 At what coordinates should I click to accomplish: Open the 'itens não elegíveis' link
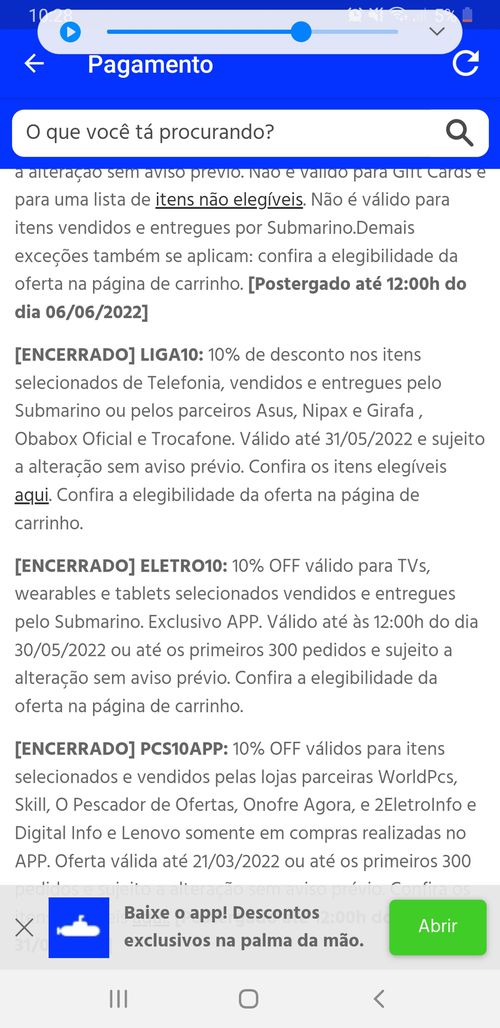click(229, 199)
